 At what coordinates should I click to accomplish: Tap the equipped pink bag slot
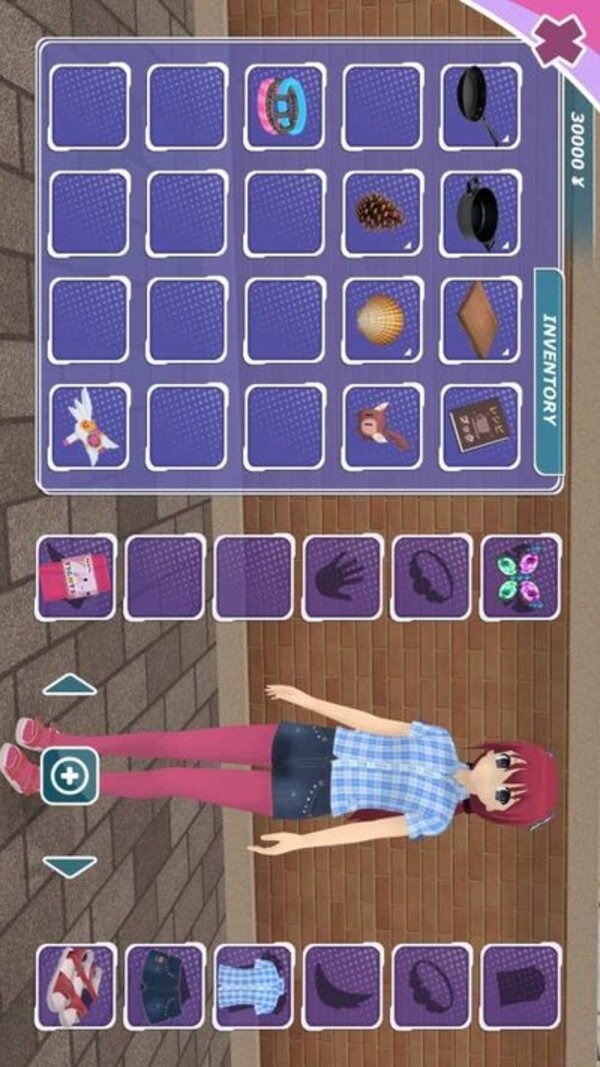pos(76,577)
